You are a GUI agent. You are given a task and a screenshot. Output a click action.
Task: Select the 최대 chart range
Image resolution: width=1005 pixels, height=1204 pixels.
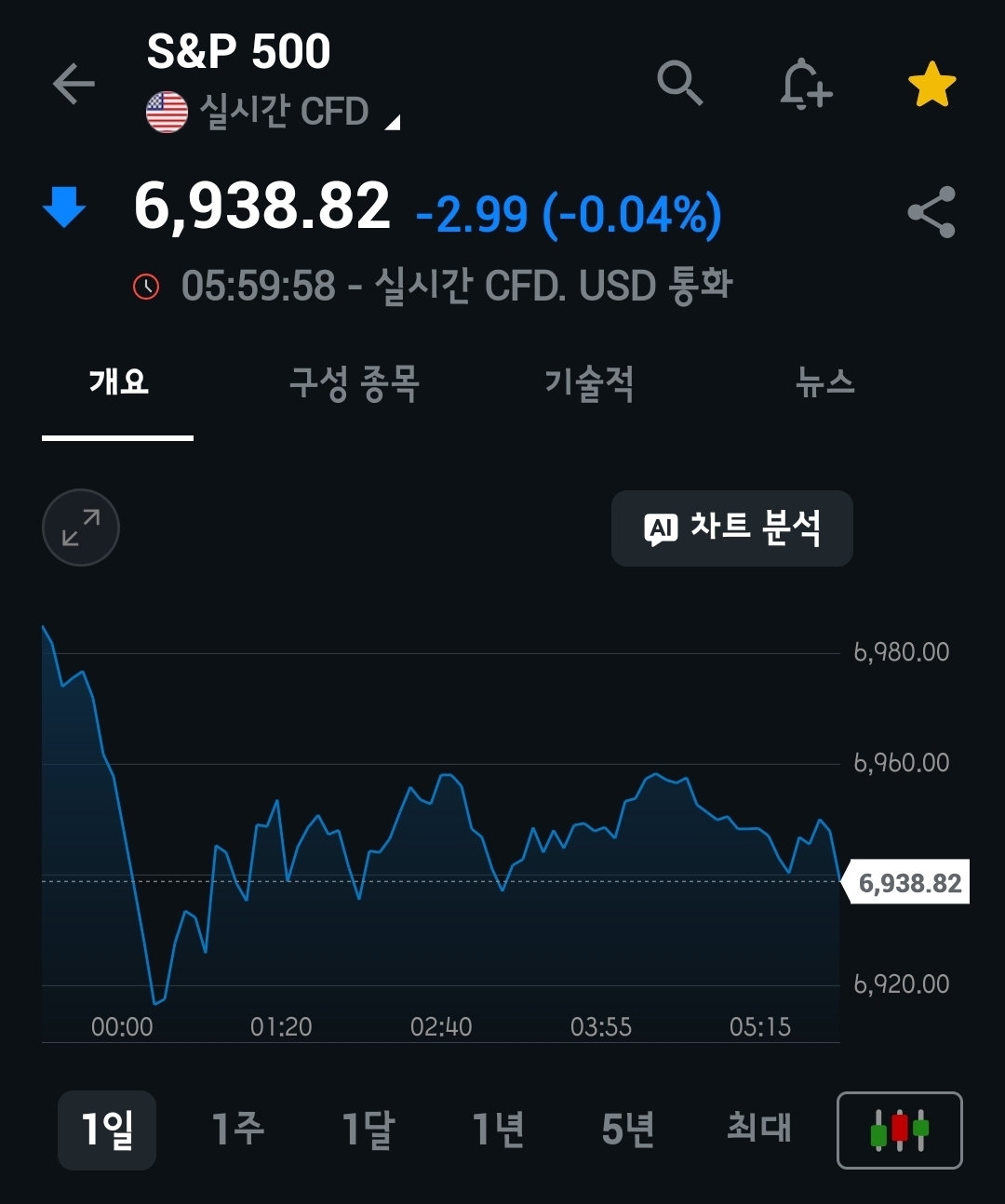point(759,1130)
